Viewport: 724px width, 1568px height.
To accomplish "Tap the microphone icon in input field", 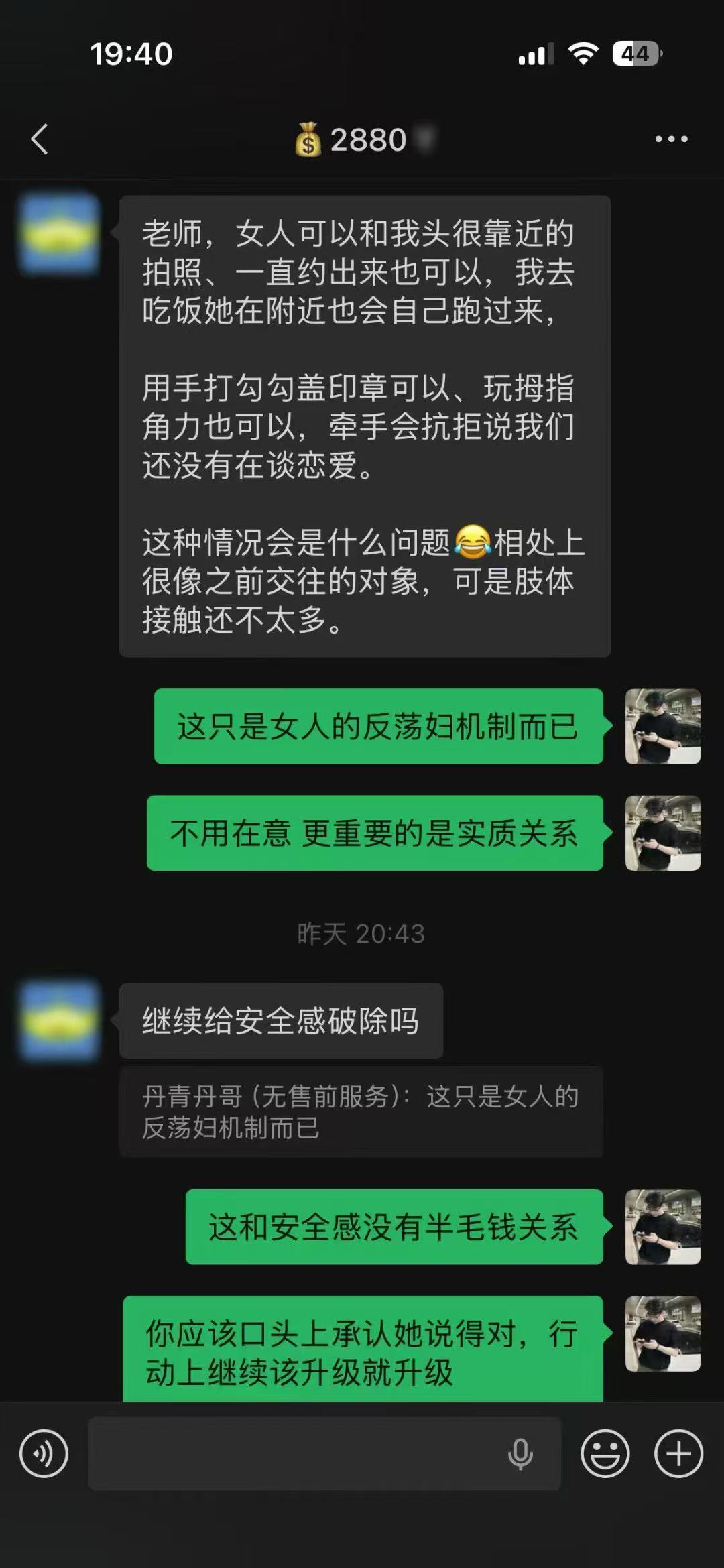I will click(520, 1454).
